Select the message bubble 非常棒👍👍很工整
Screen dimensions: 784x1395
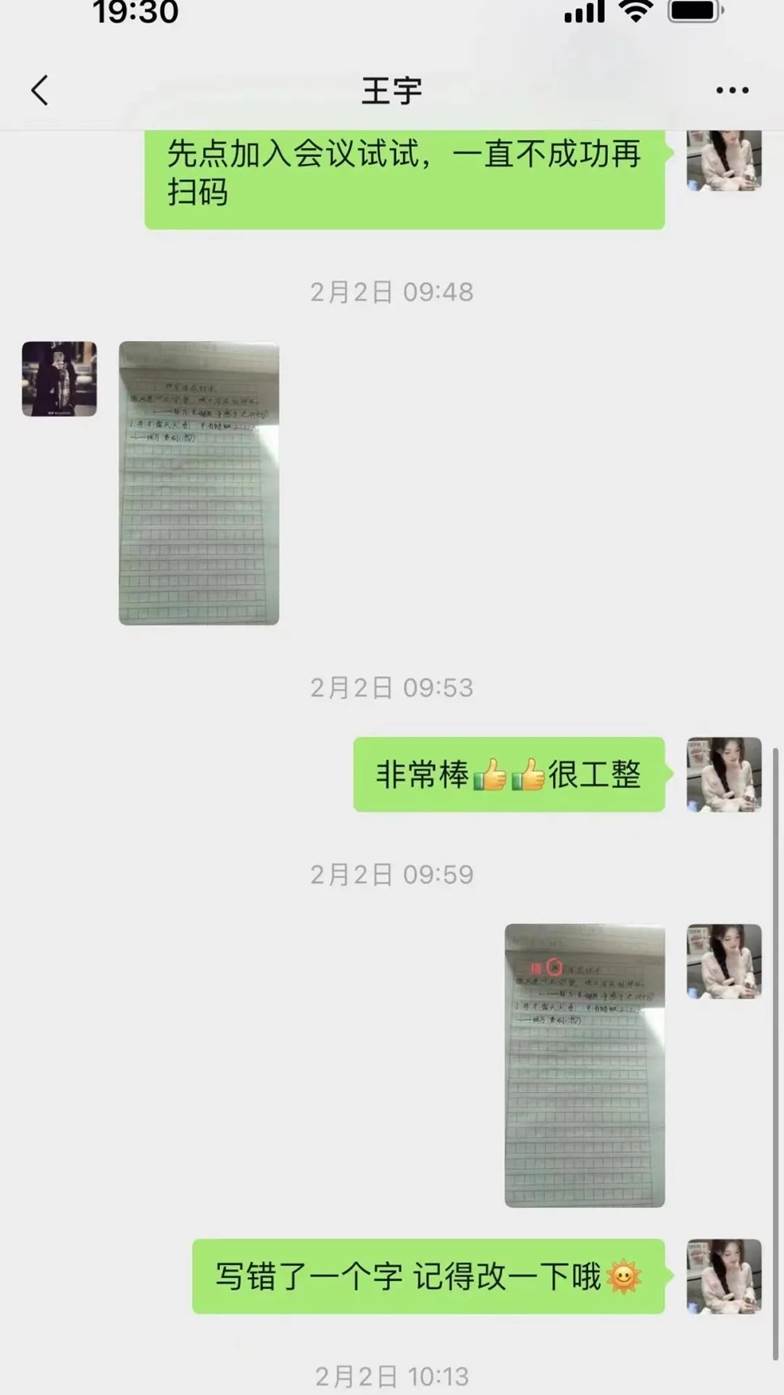(510, 775)
